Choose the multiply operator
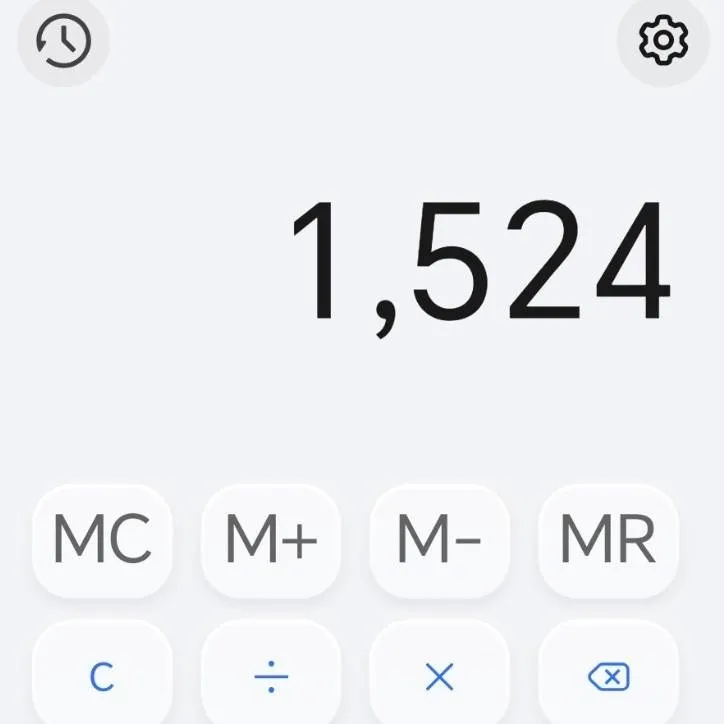 (x=439, y=677)
